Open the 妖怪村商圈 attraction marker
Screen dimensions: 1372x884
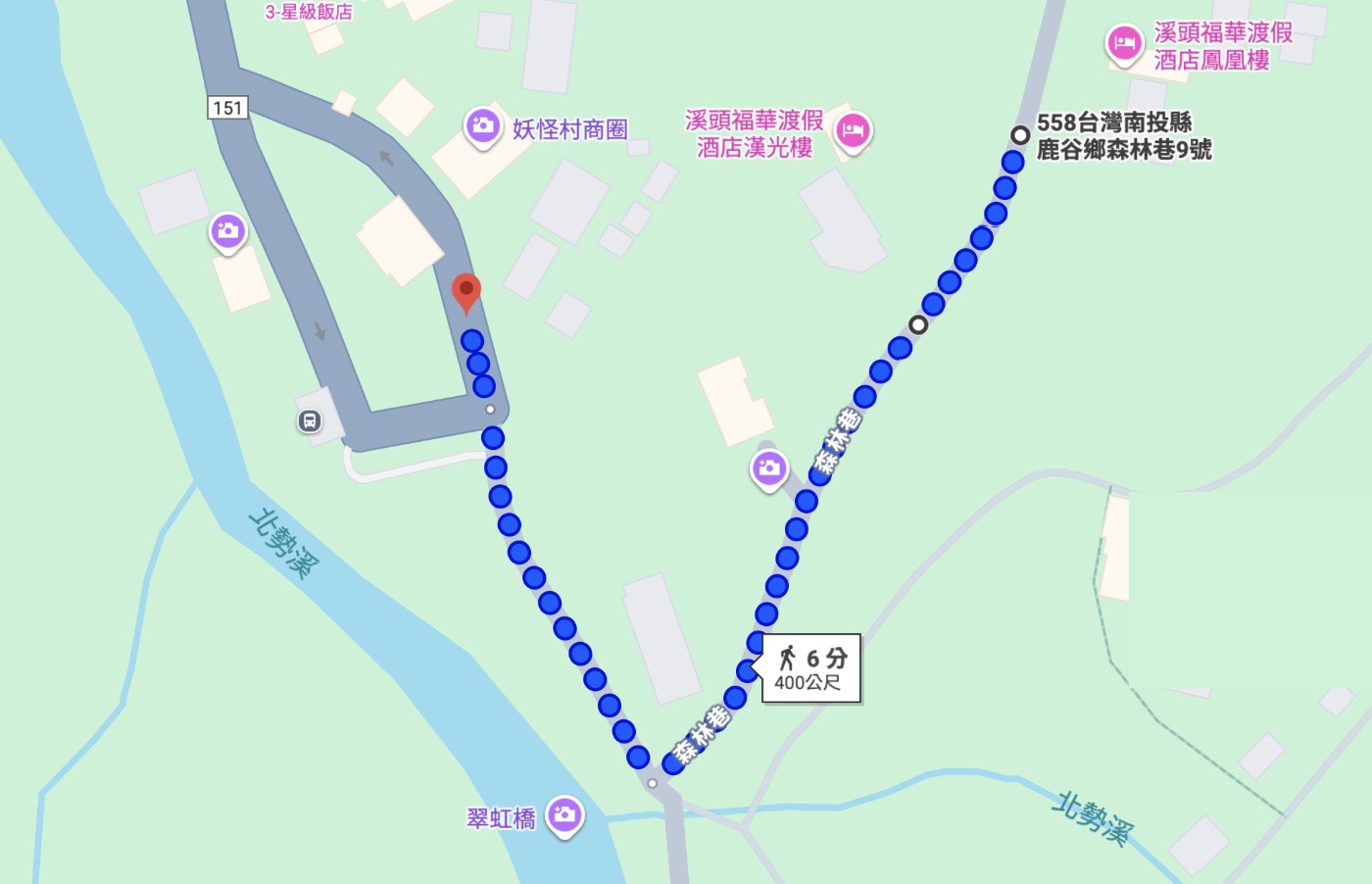point(482,126)
